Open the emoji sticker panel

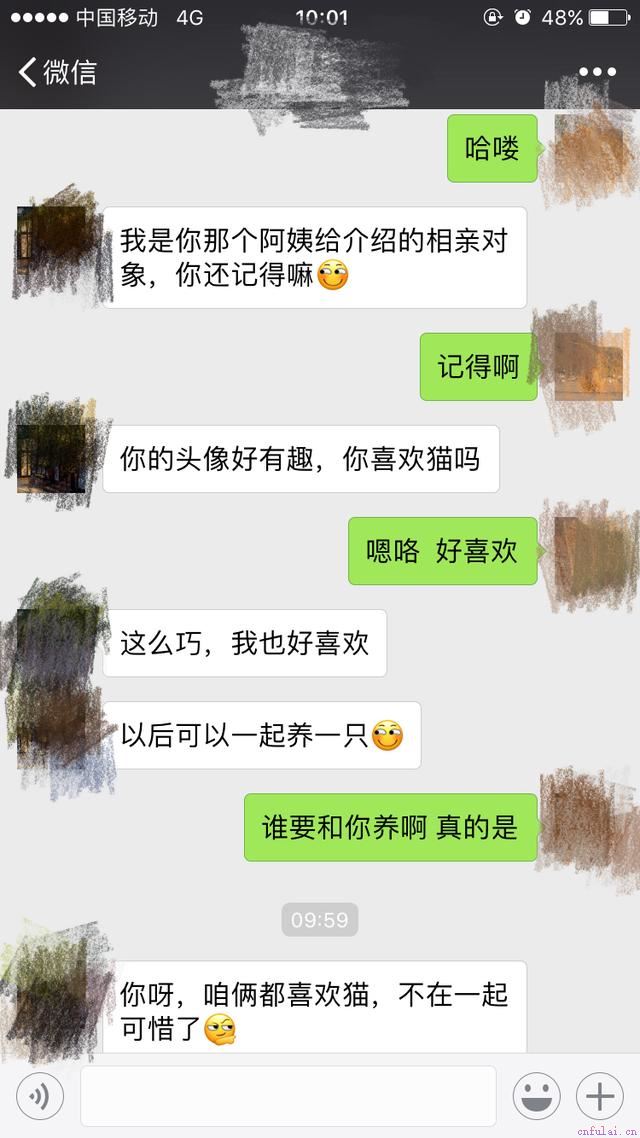point(537,1097)
